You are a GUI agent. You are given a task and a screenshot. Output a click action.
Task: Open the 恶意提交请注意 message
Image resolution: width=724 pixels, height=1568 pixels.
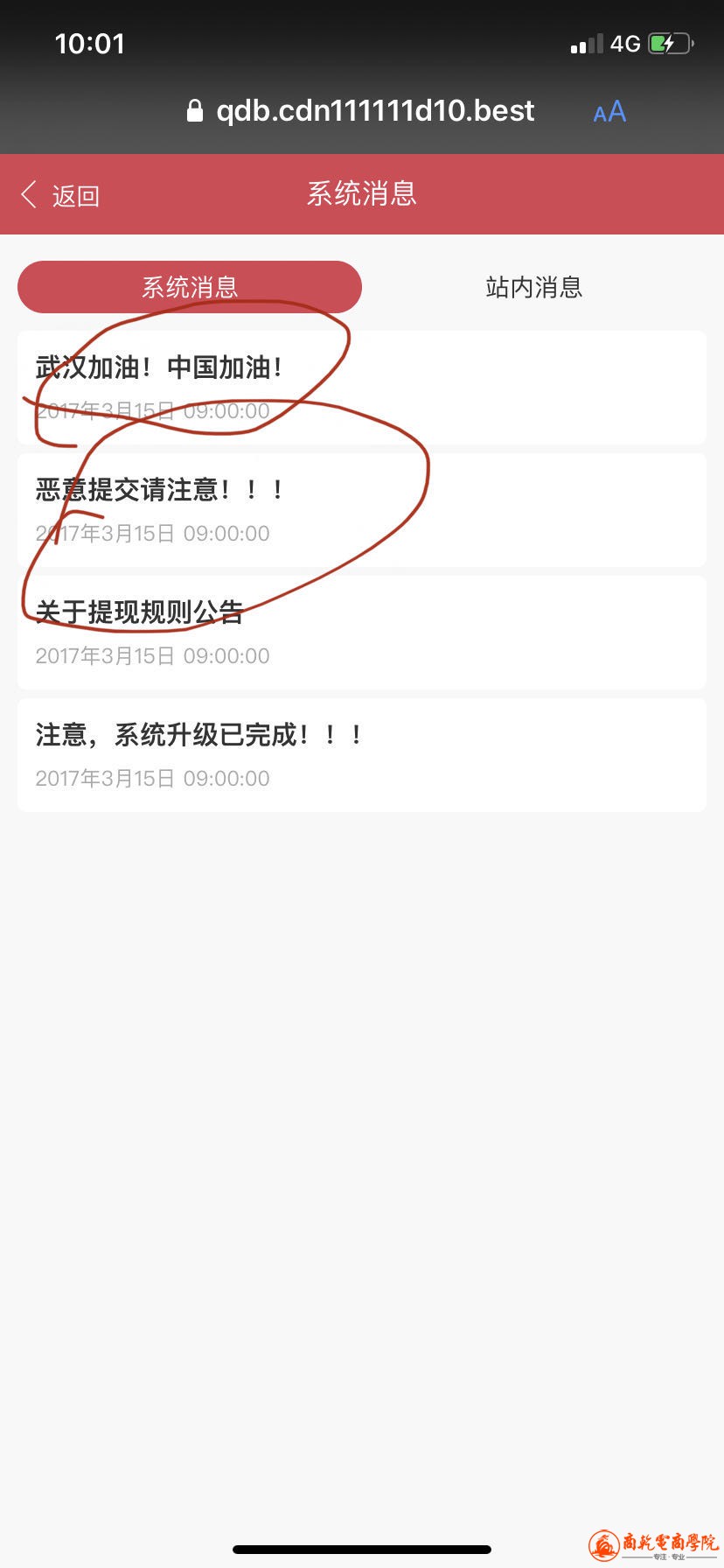pos(361,509)
